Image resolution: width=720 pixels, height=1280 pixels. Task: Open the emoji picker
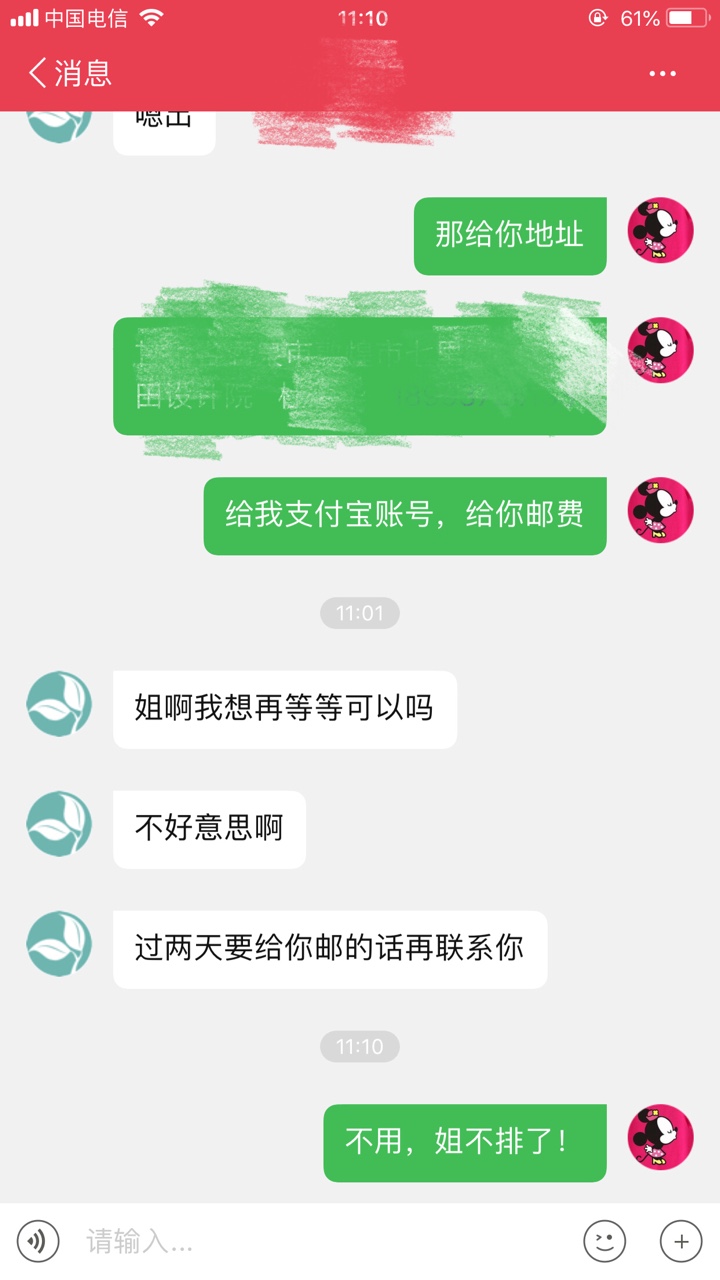[605, 1242]
